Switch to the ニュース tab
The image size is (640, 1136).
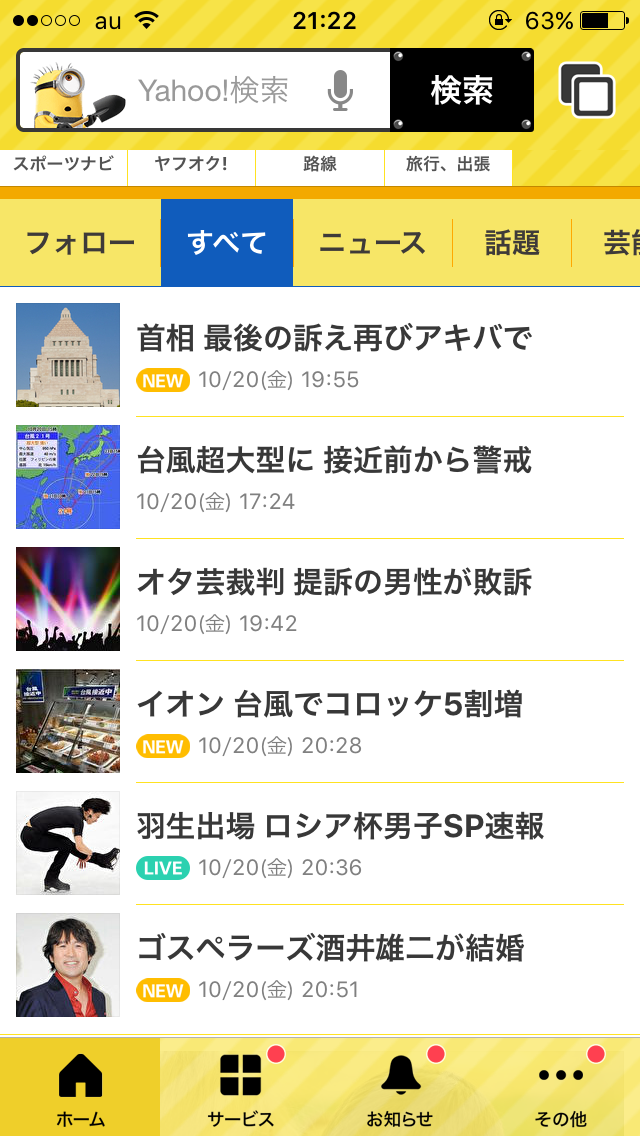[x=372, y=243]
